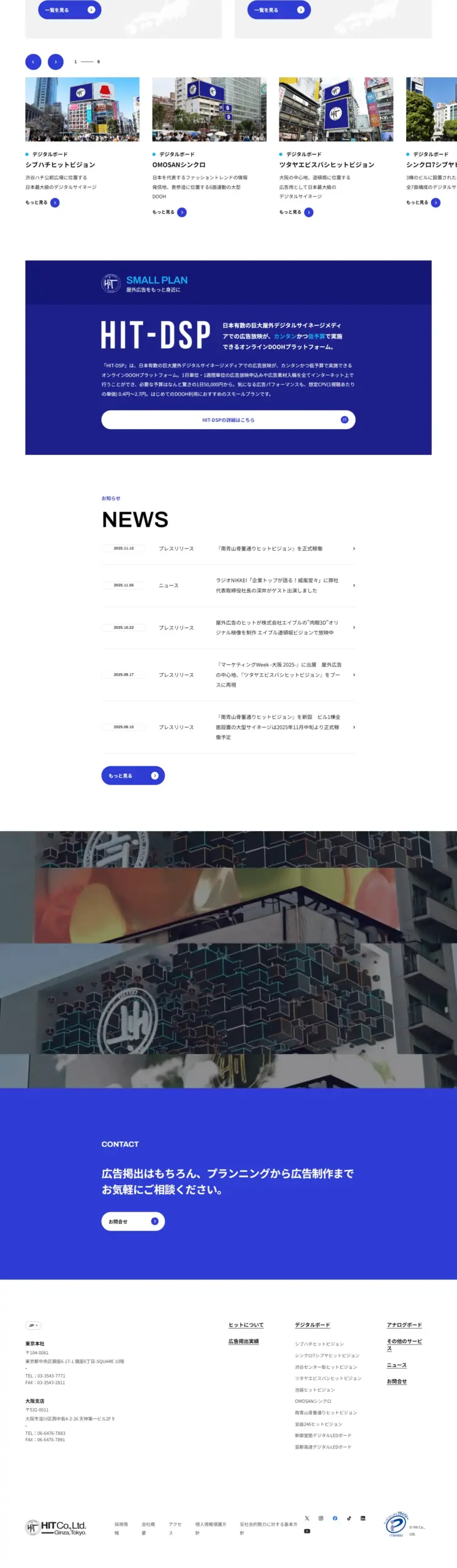Open the YouTube social icon
457x1568 pixels.
(x=307, y=1531)
